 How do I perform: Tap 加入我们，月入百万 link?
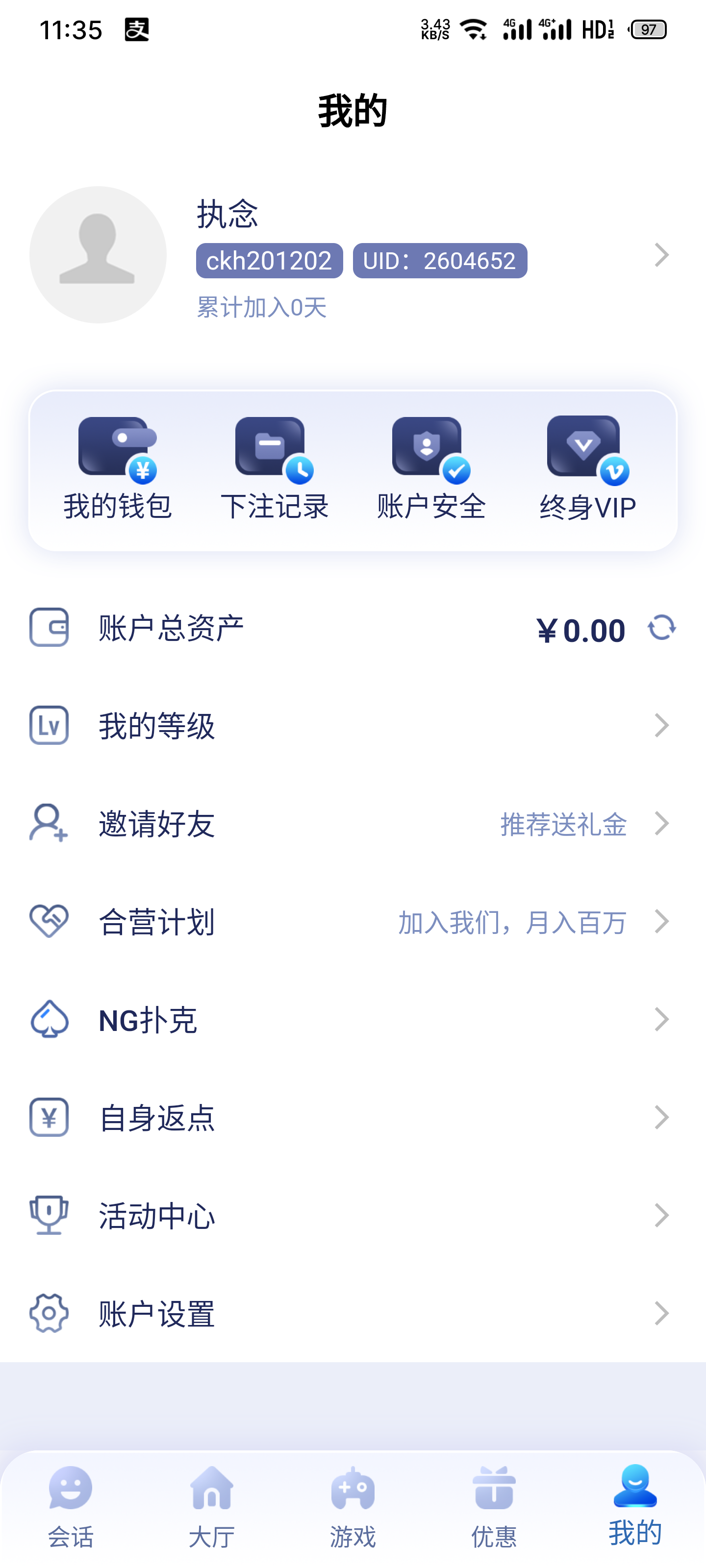(x=512, y=922)
